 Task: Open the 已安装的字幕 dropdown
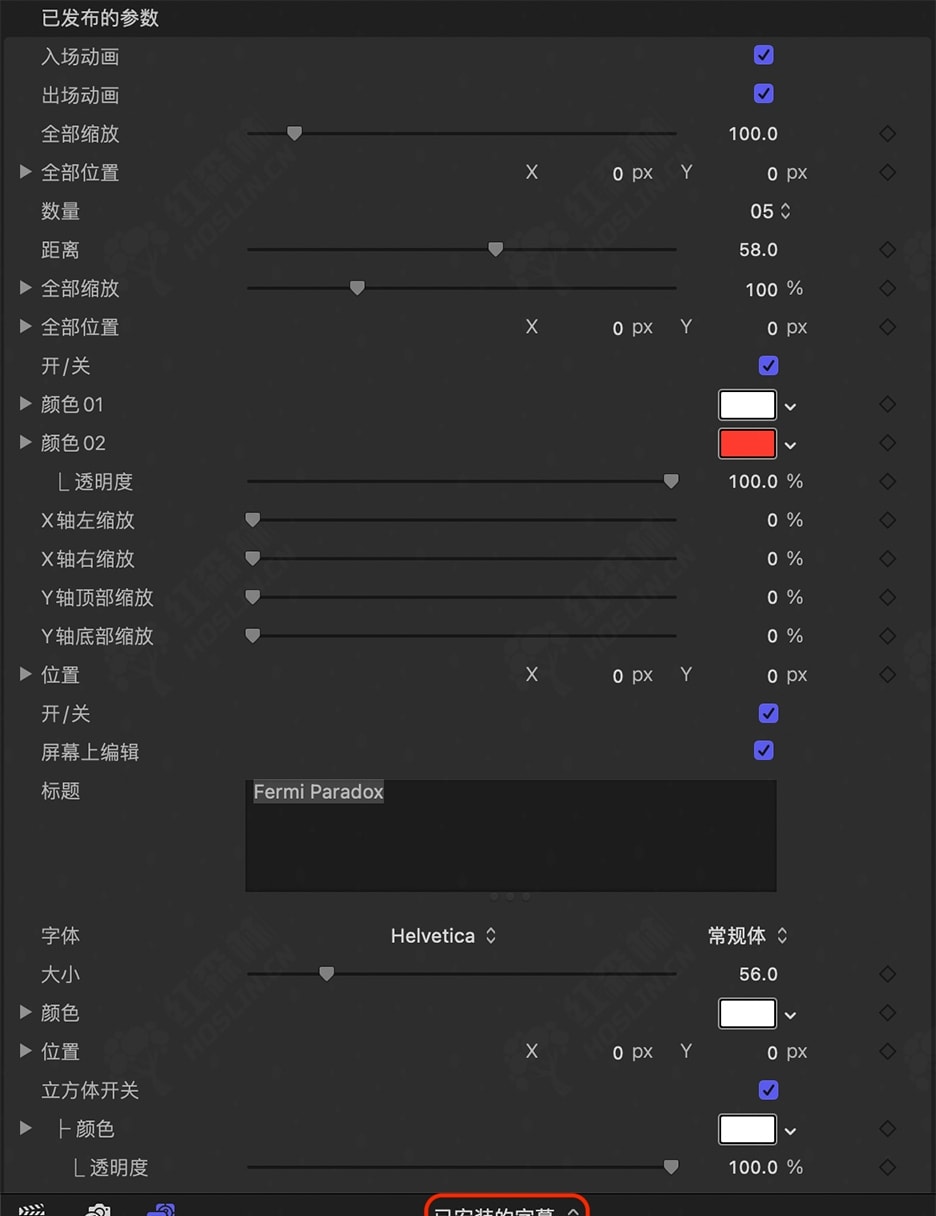[506, 1209]
